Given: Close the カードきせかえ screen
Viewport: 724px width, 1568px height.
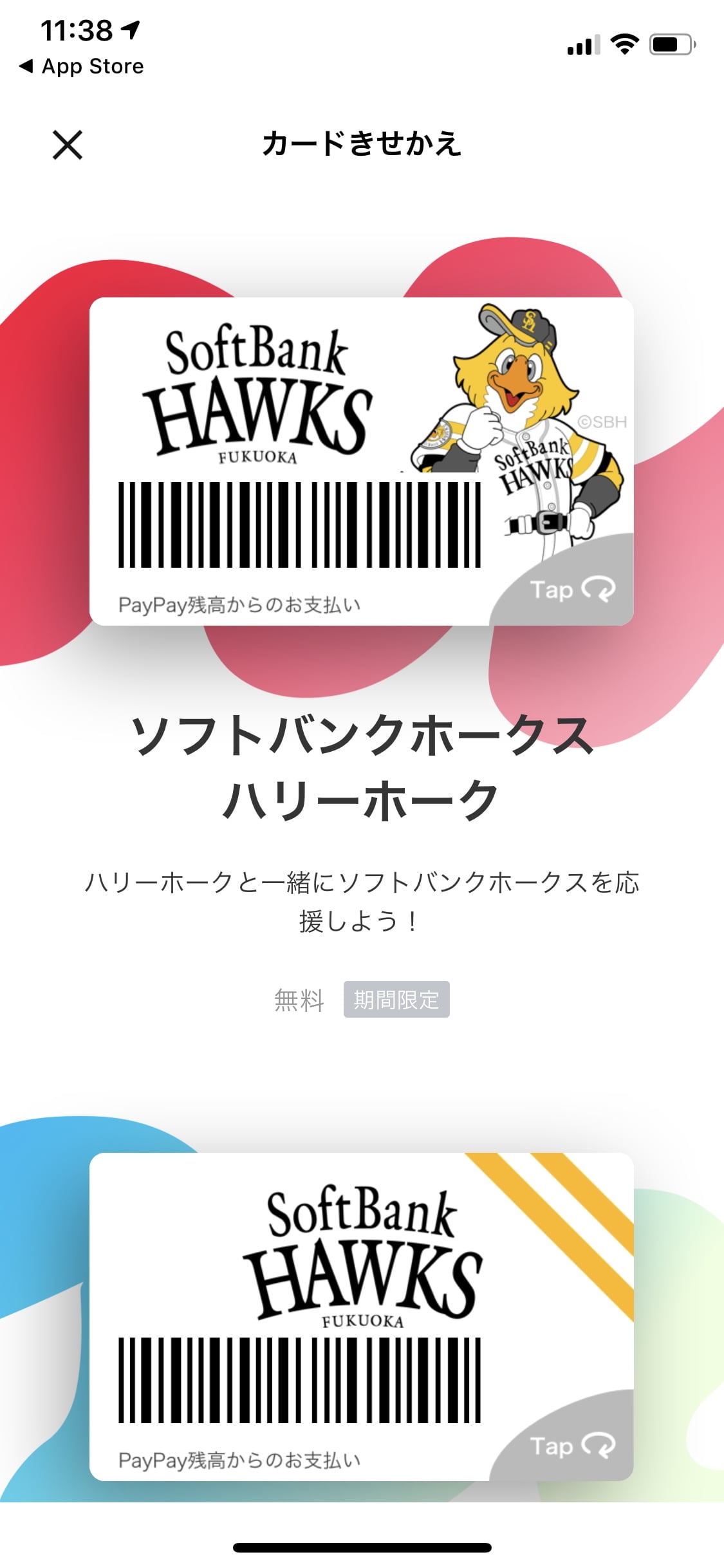Looking at the screenshot, I should pos(68,144).
